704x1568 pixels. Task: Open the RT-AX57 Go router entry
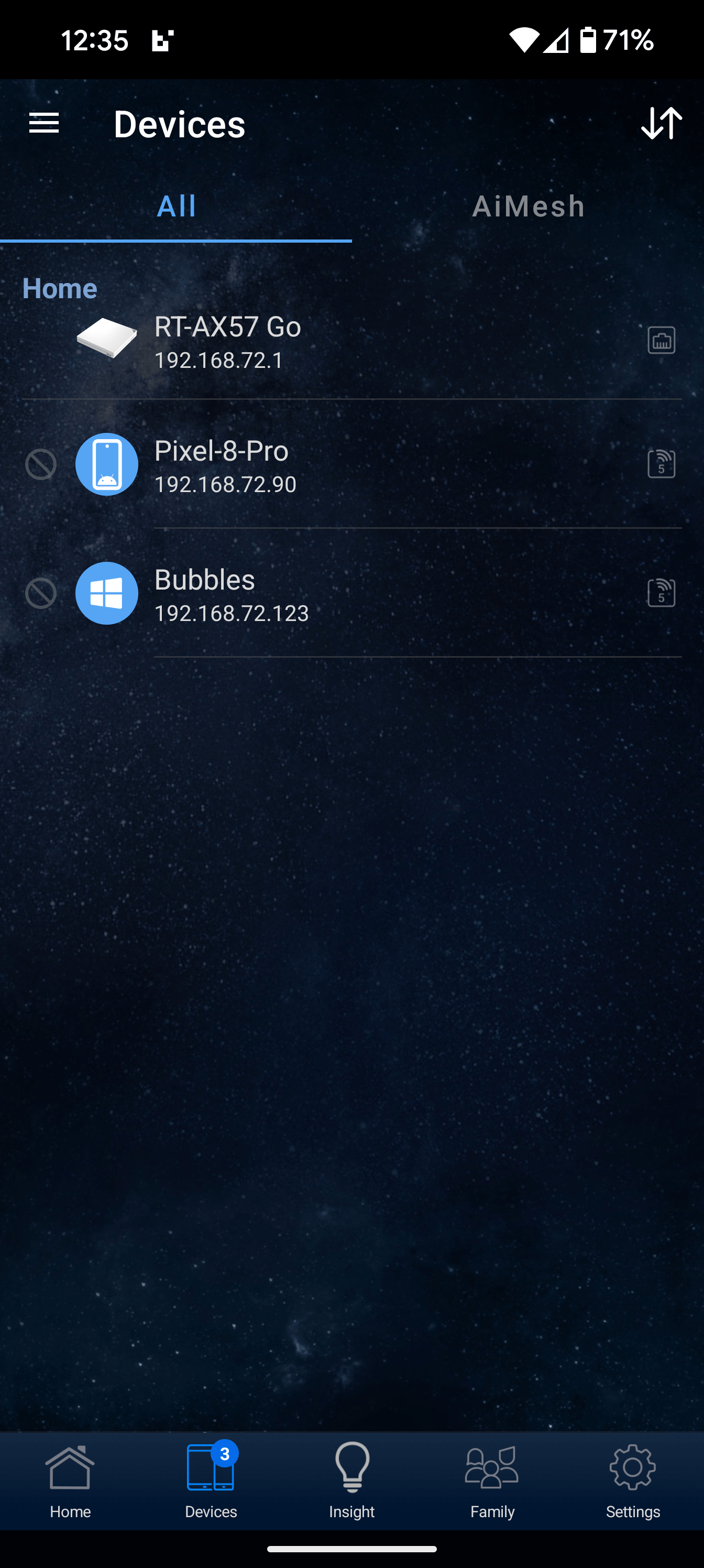(351, 342)
